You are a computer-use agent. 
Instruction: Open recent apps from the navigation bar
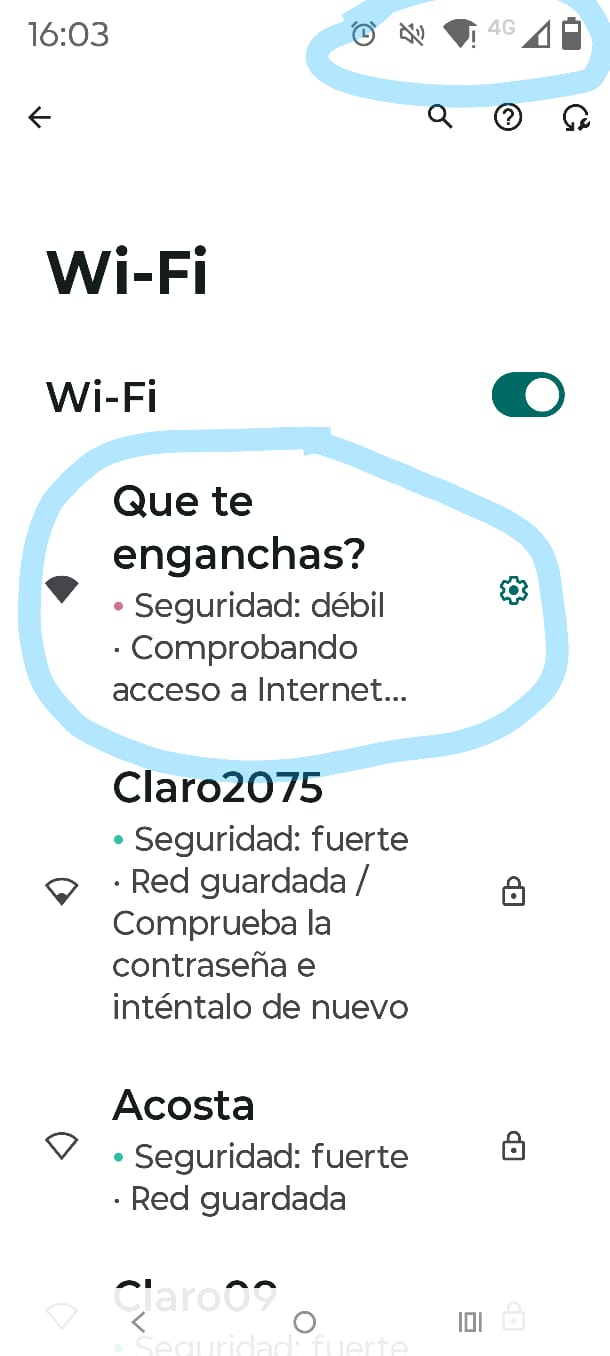[x=470, y=1322]
